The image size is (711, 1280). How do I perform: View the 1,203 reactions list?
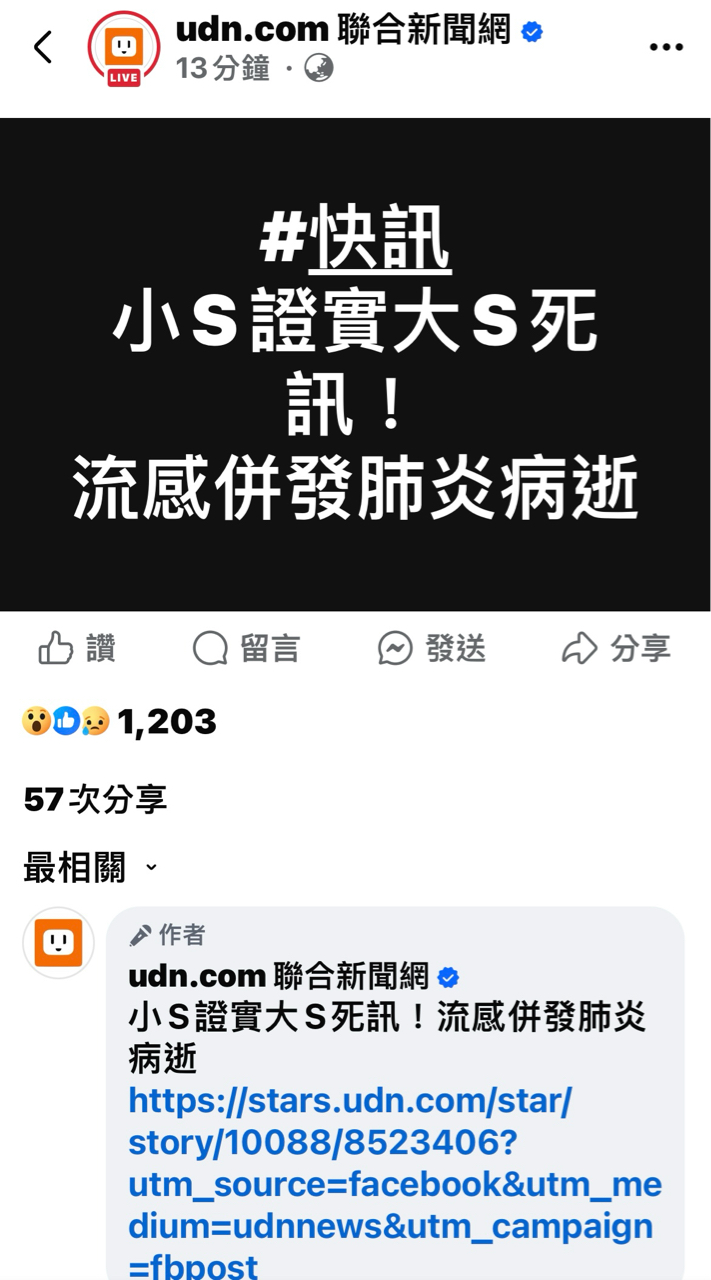click(120, 721)
